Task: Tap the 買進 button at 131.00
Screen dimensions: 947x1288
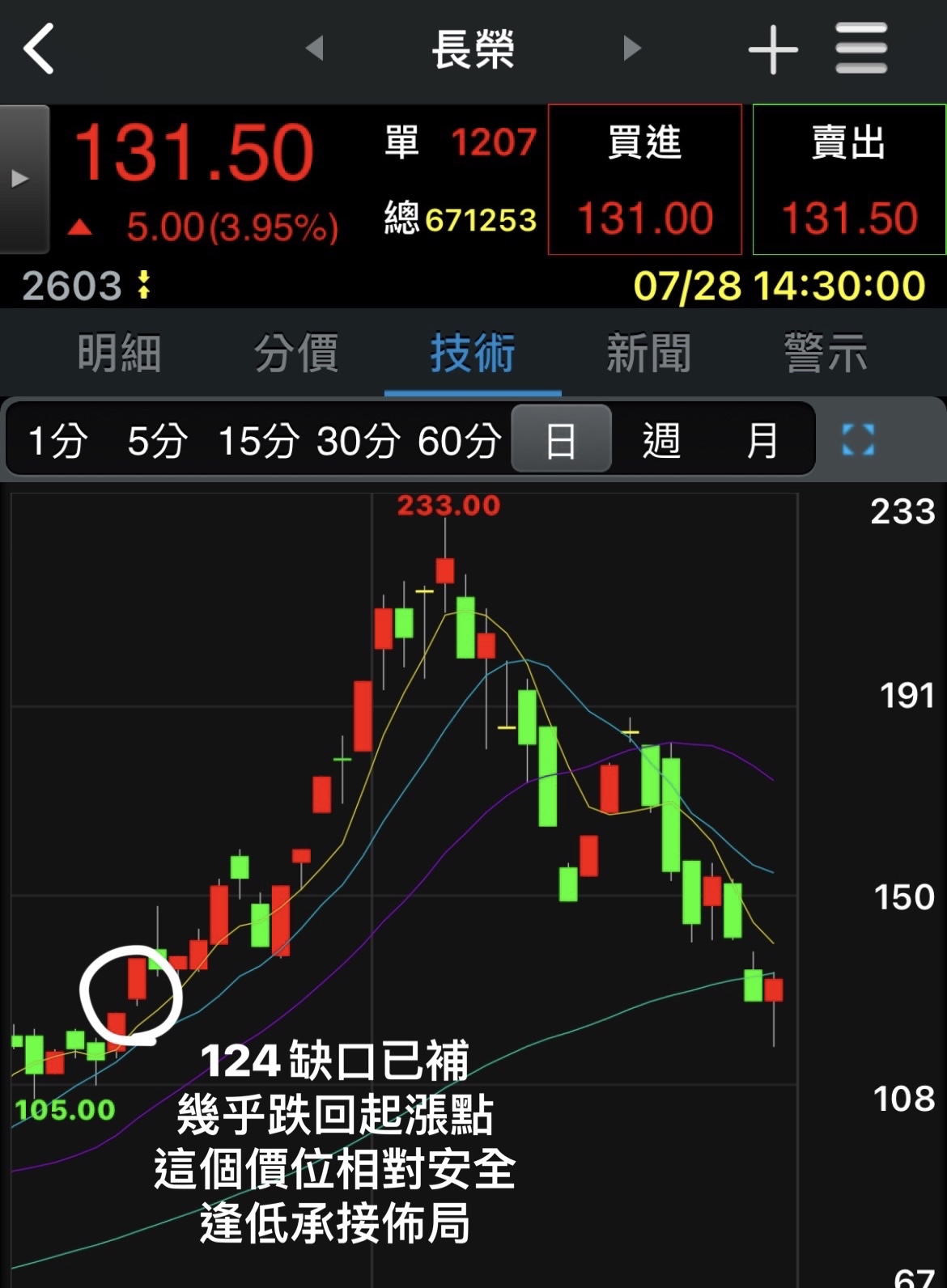Action: [645, 180]
